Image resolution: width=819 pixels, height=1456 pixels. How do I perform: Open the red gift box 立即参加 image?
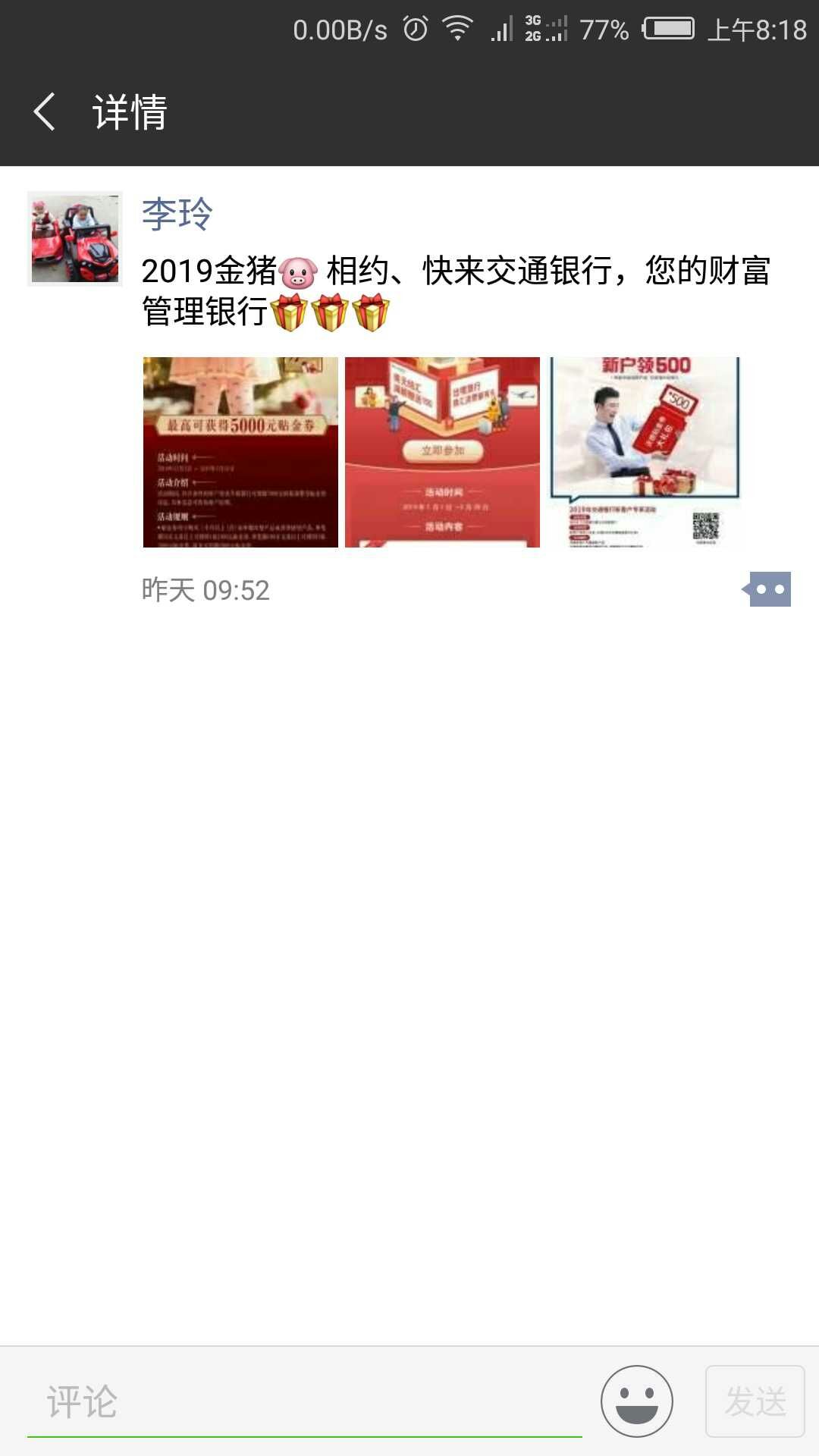[442, 452]
